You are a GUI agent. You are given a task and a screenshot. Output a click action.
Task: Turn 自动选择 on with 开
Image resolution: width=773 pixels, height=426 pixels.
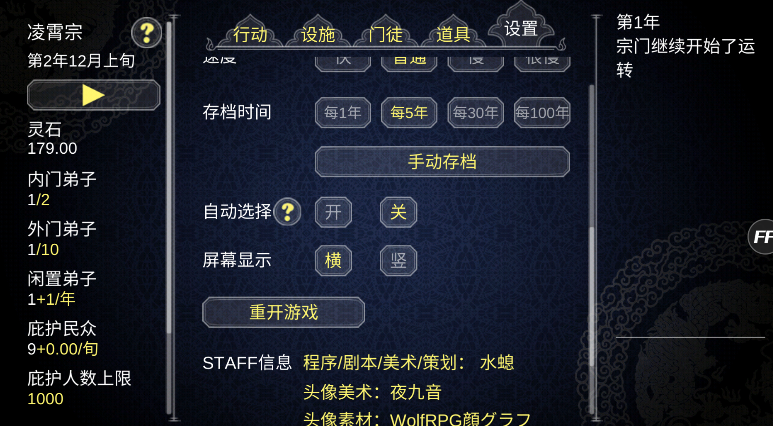pos(333,212)
